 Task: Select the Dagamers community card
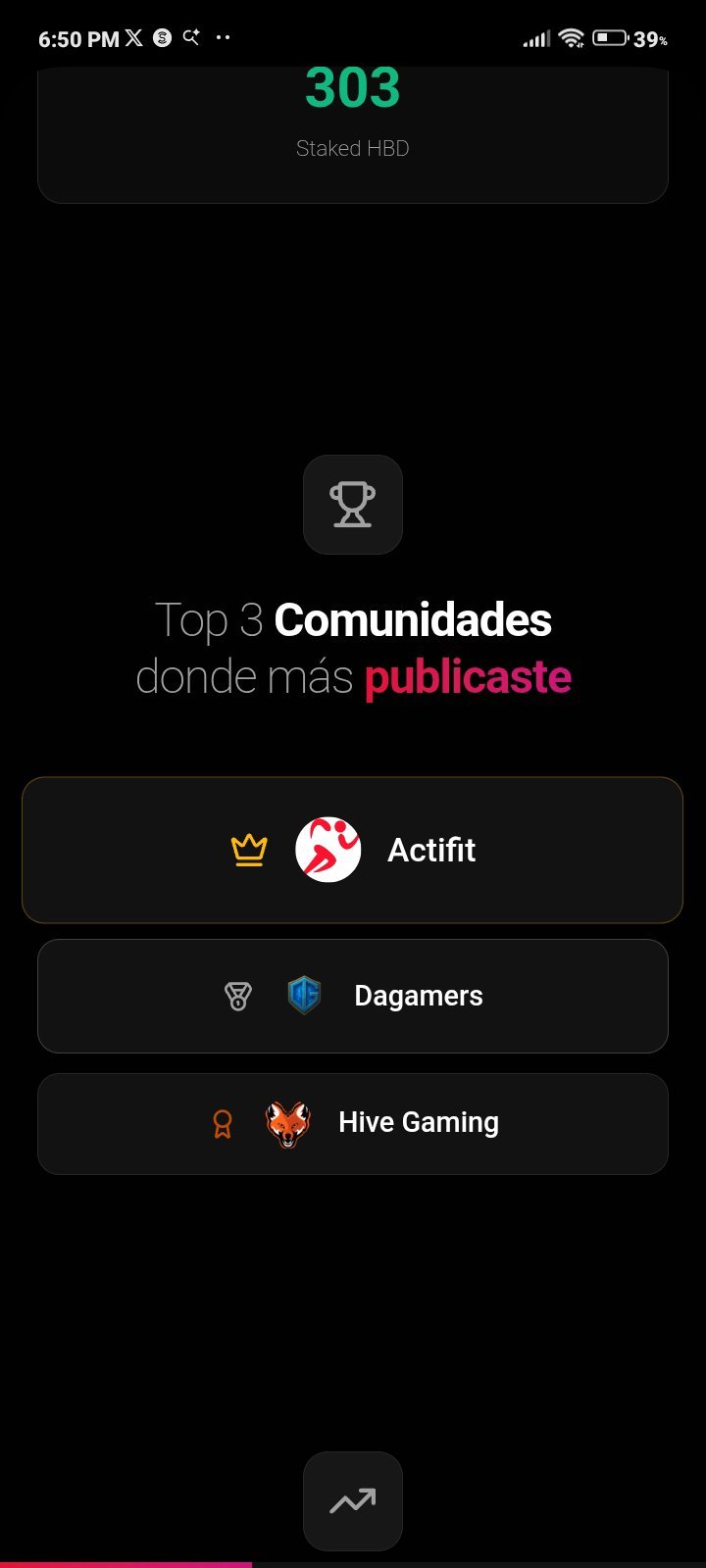pyautogui.click(x=353, y=996)
